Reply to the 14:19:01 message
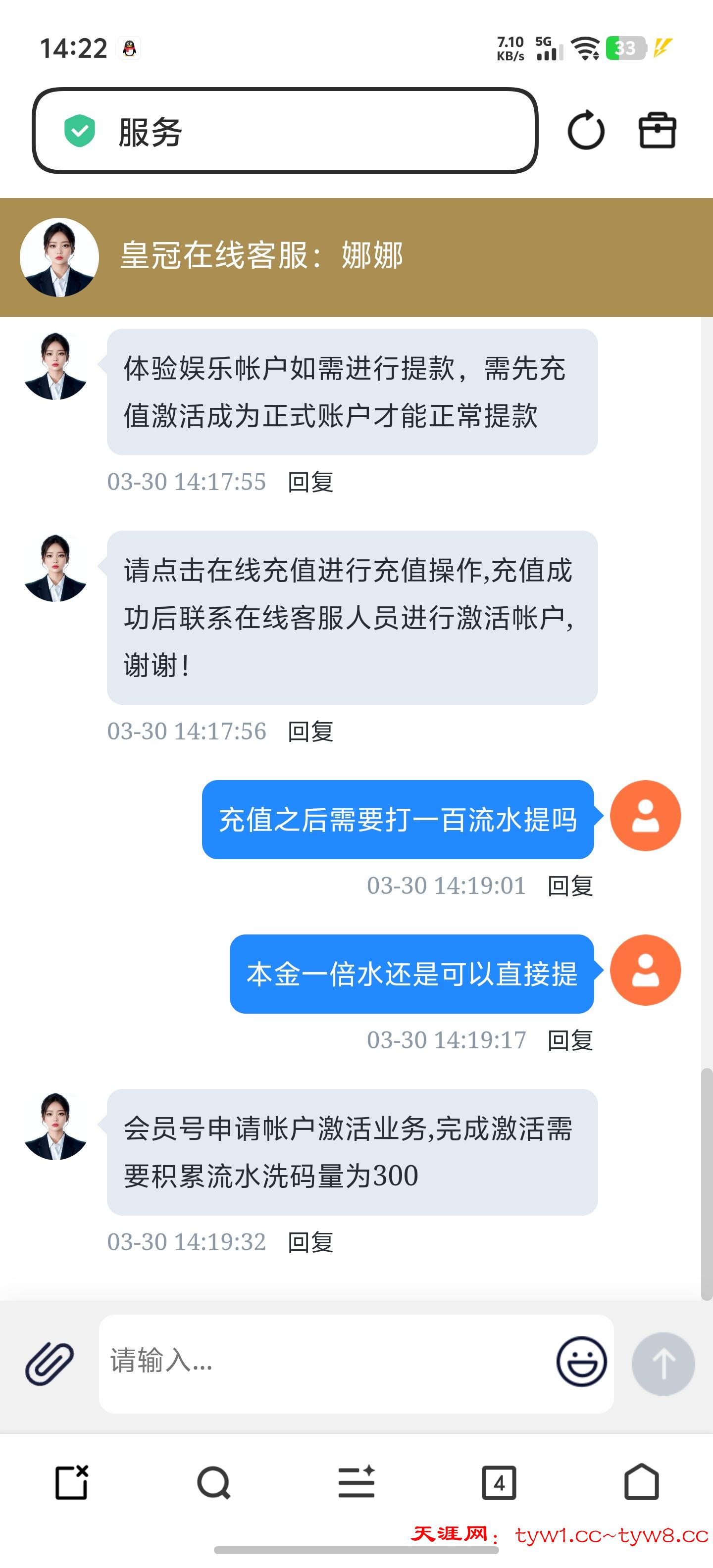Image resolution: width=713 pixels, height=1568 pixels. pos(570,886)
